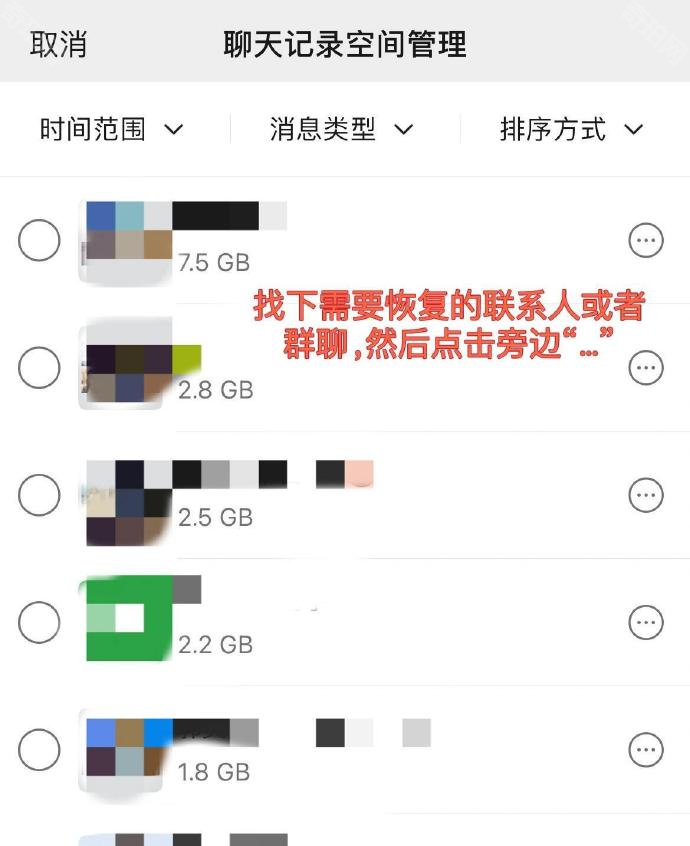View more options on the 1.8 GB chat
Viewport: 690px width, 846px height.
pyautogui.click(x=646, y=750)
